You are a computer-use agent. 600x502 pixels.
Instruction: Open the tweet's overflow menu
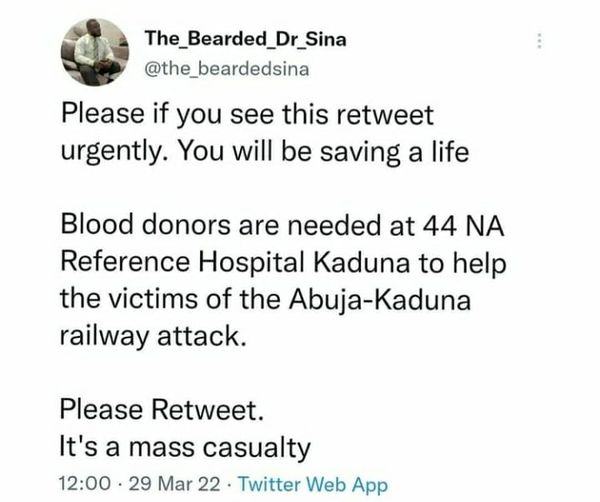(x=539, y=41)
